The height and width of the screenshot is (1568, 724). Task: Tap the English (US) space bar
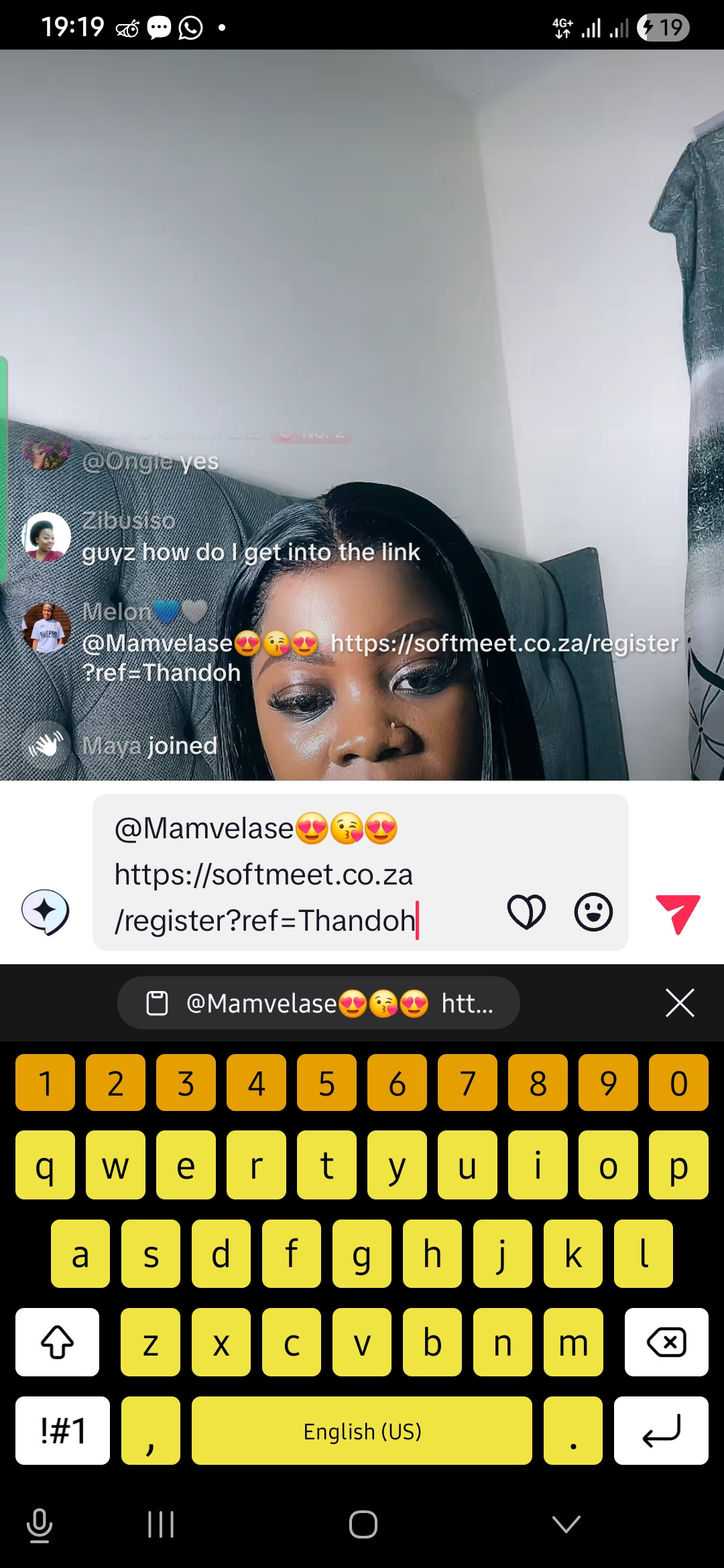pyautogui.click(x=362, y=1431)
